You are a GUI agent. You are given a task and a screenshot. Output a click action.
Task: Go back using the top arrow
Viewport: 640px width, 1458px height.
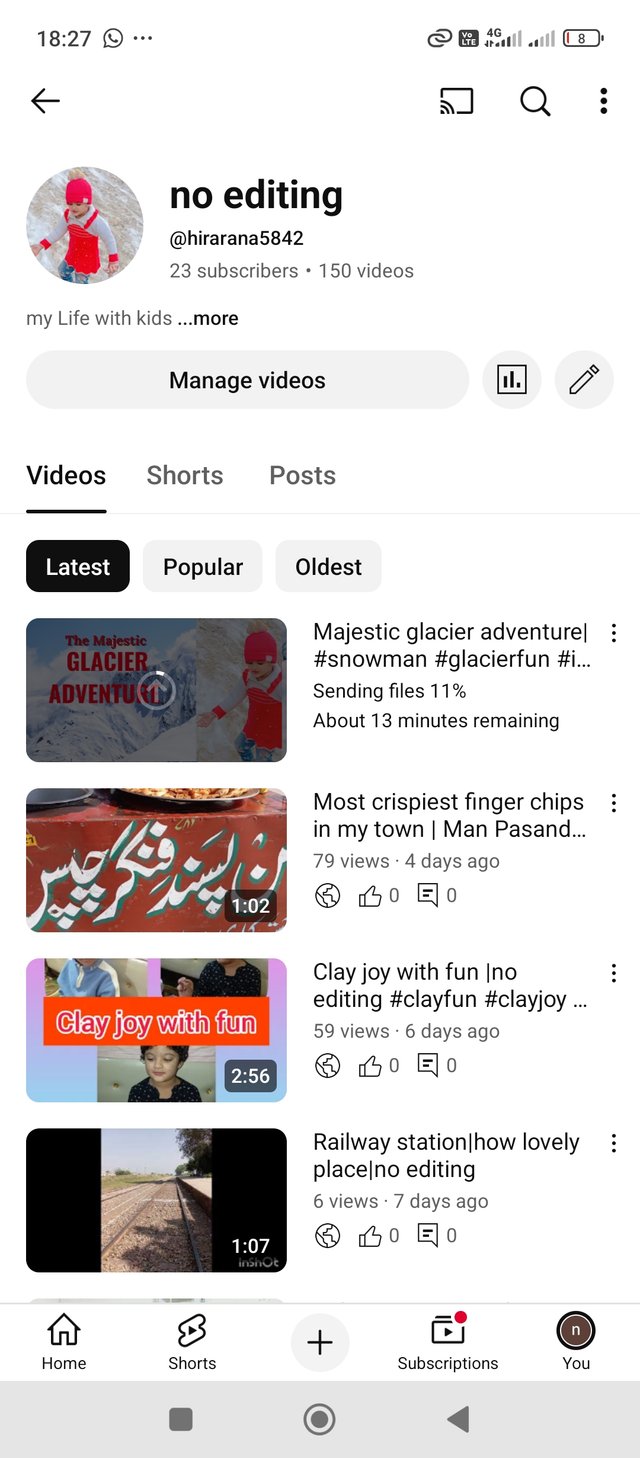pos(45,101)
